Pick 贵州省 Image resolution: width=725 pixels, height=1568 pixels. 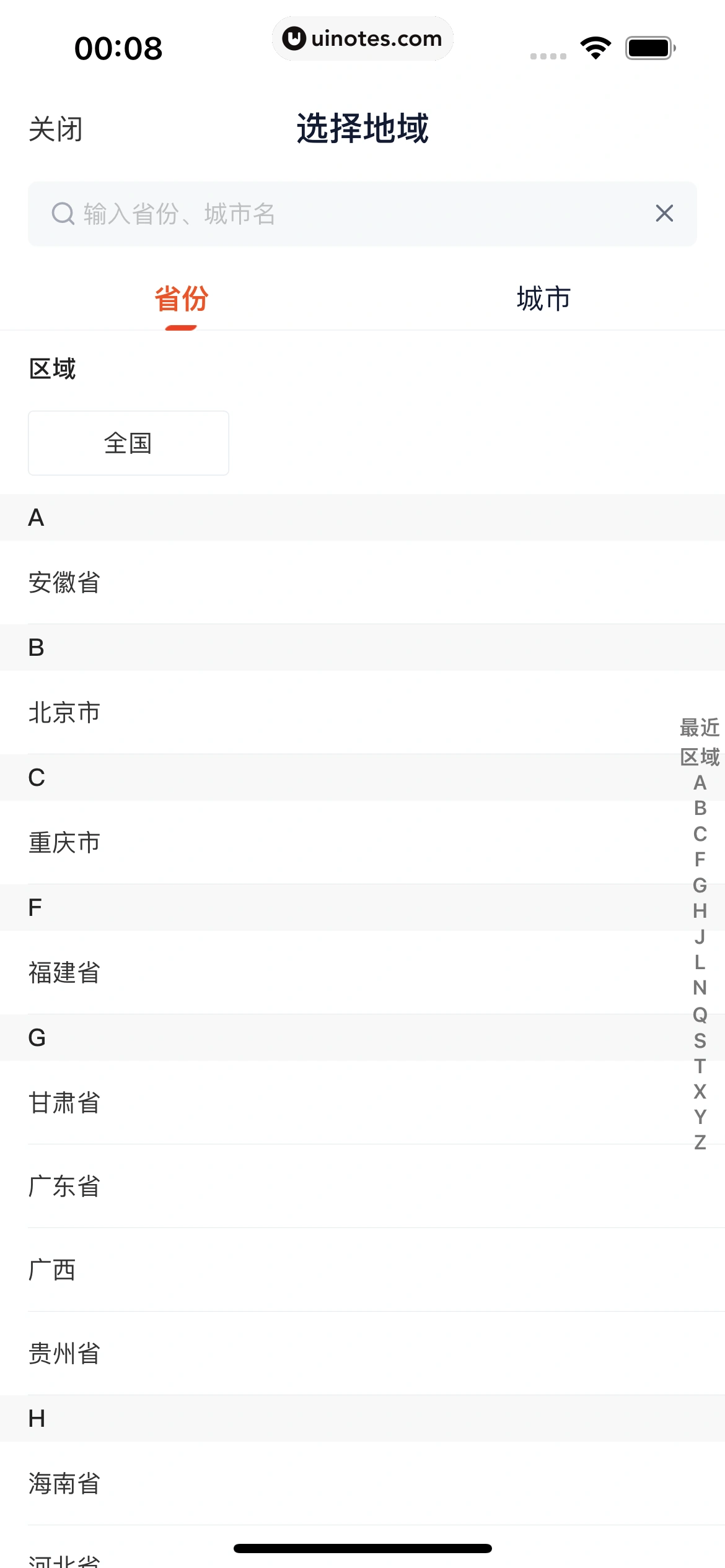coord(362,1353)
